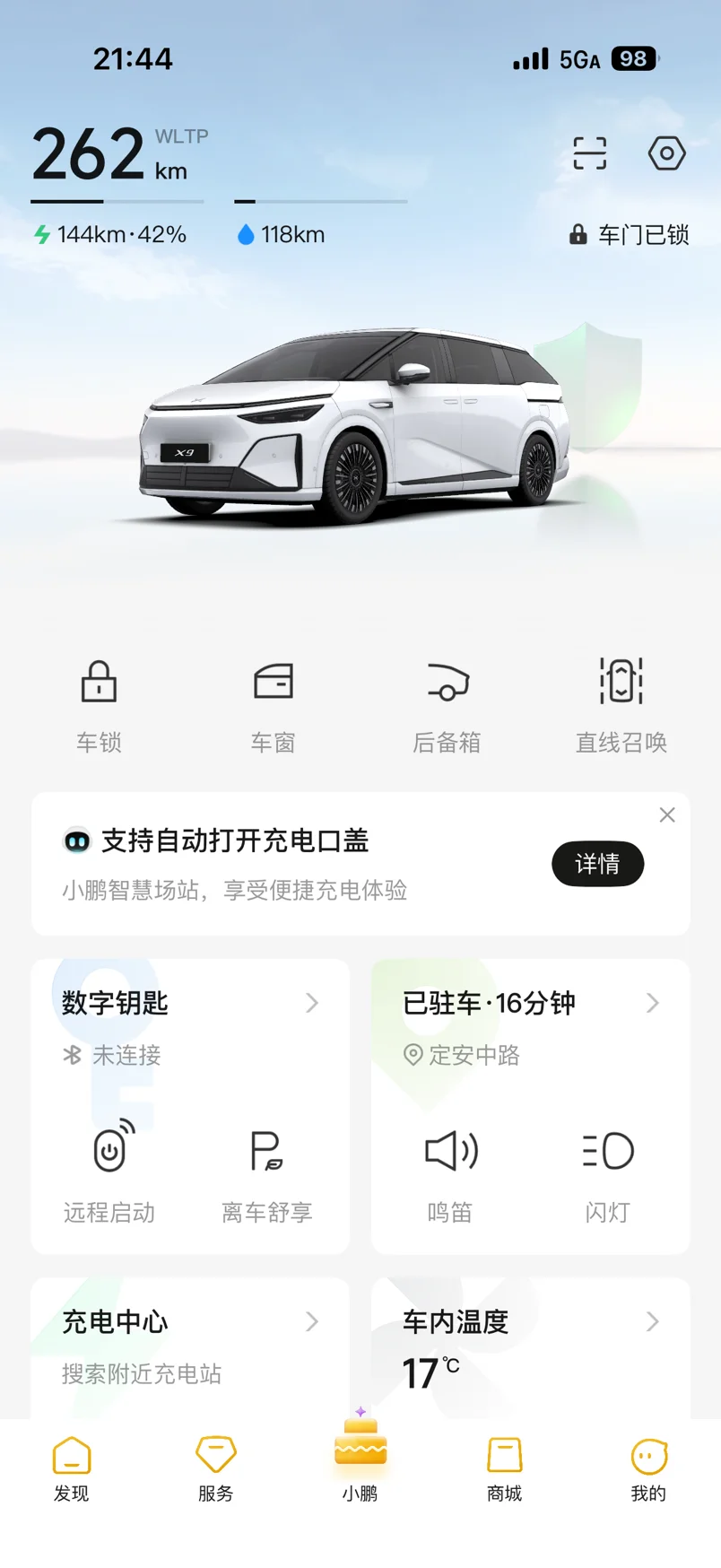Go to the 商城 store tab
Screen dimensions: 721x1568
(504, 1468)
